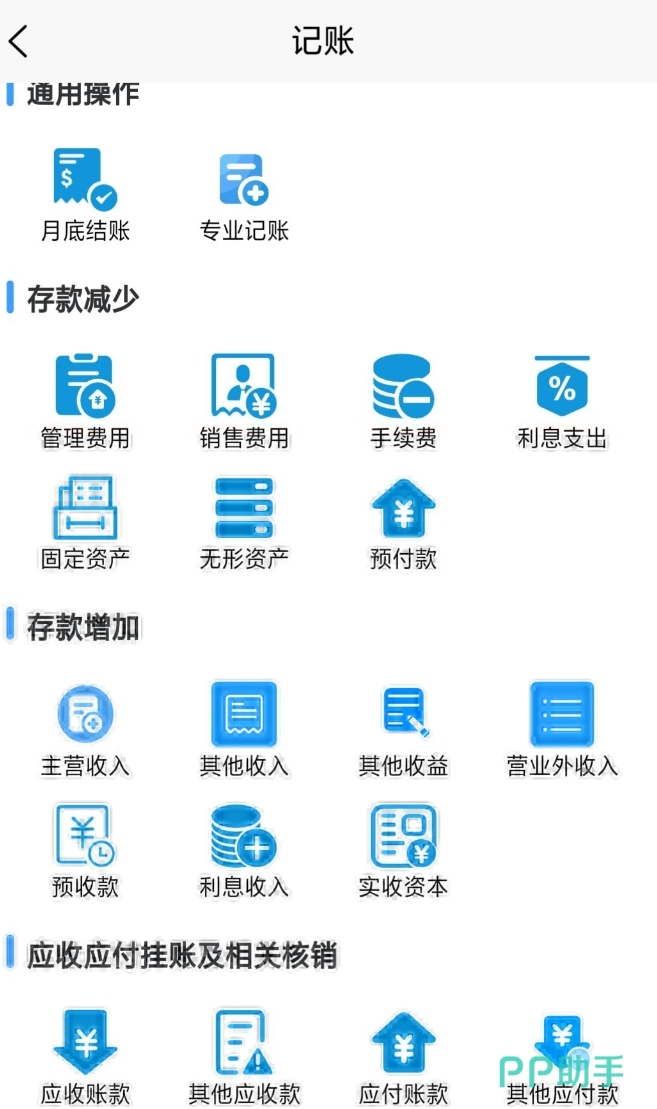Open 预收款 entry
The image size is (657, 1109).
(85, 850)
